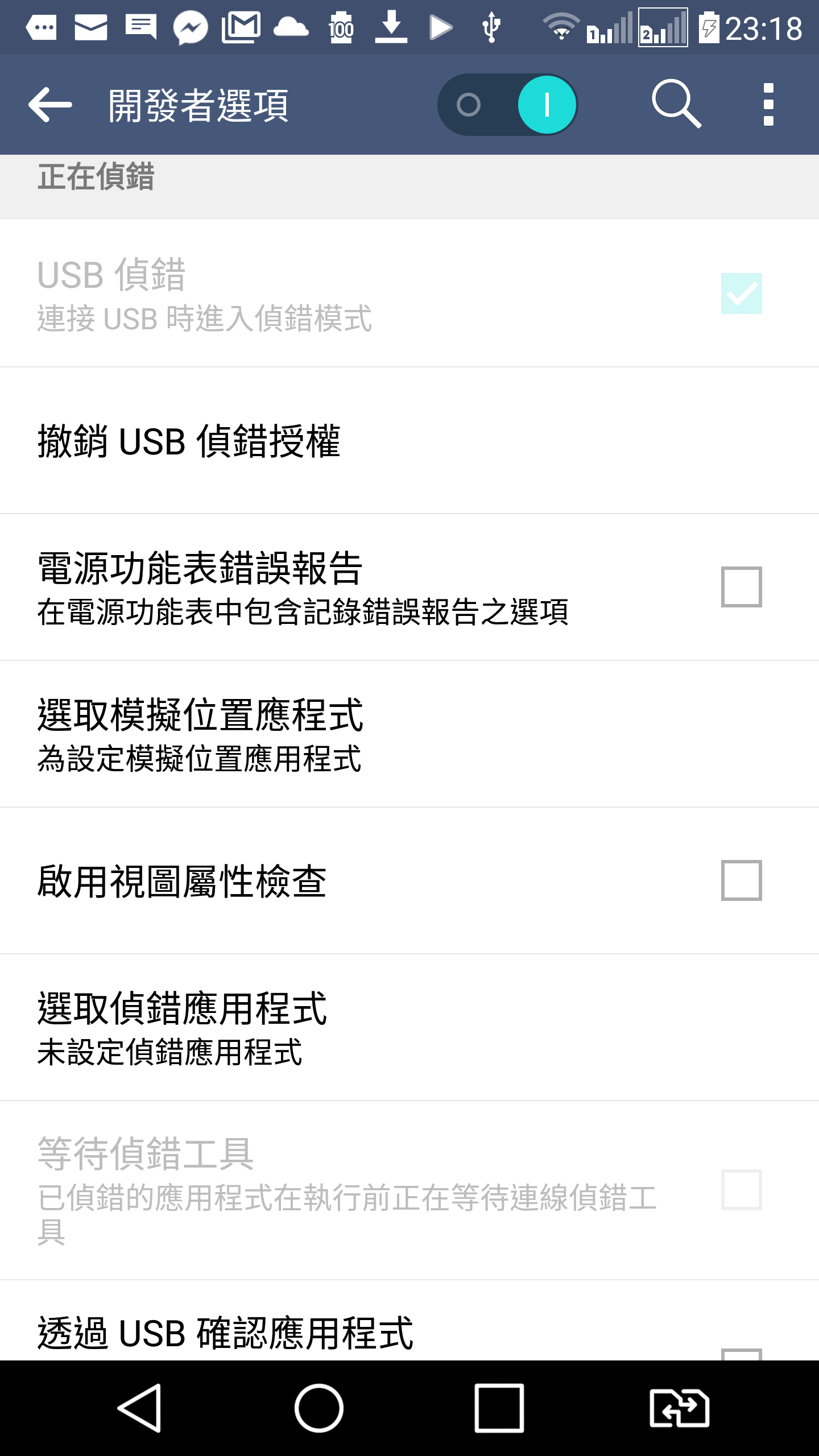Check the 啟用視圖屬性檢查 checkbox
This screenshot has height=1456, width=819.
tap(741, 880)
